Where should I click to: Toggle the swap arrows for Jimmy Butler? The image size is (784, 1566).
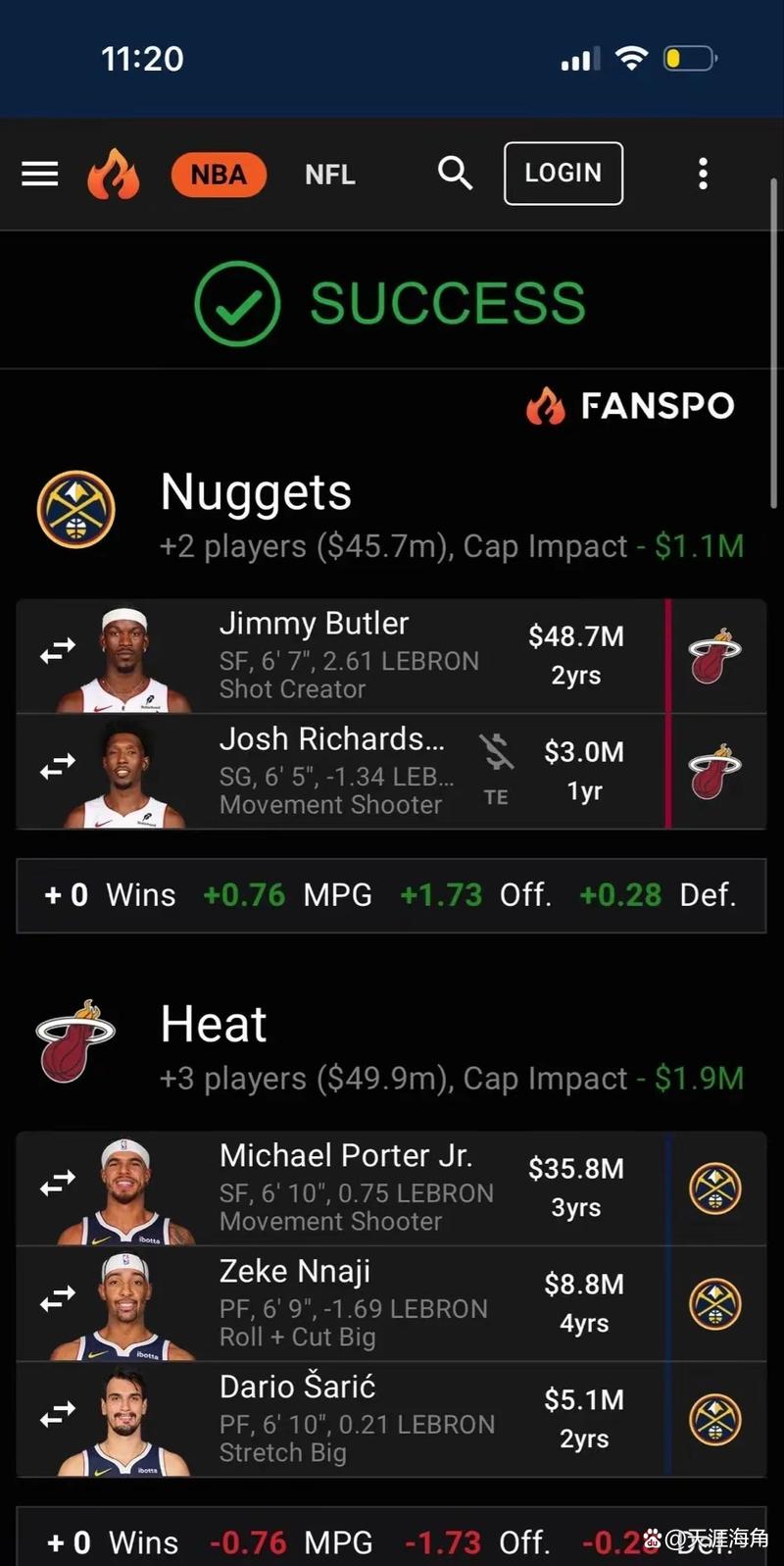[57, 649]
